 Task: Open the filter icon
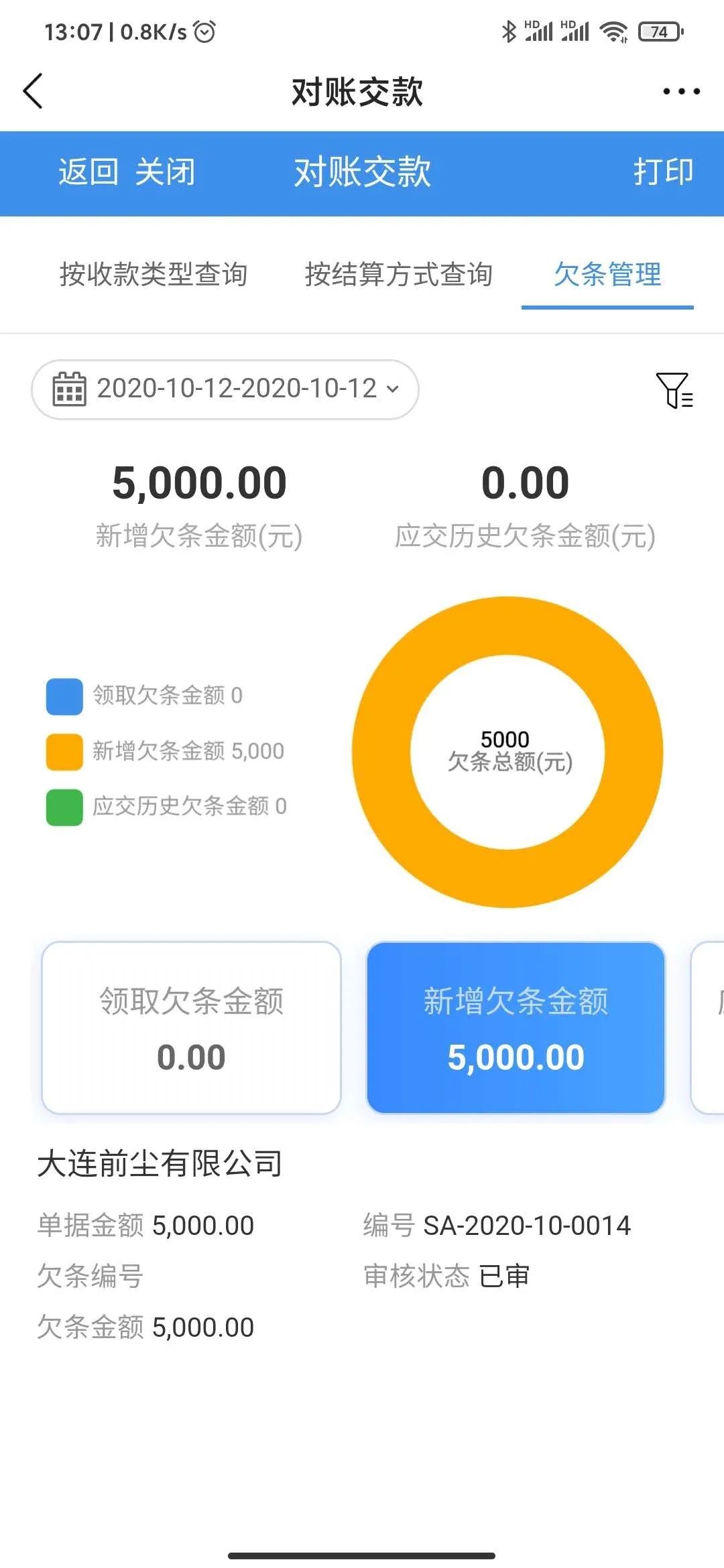coord(674,390)
